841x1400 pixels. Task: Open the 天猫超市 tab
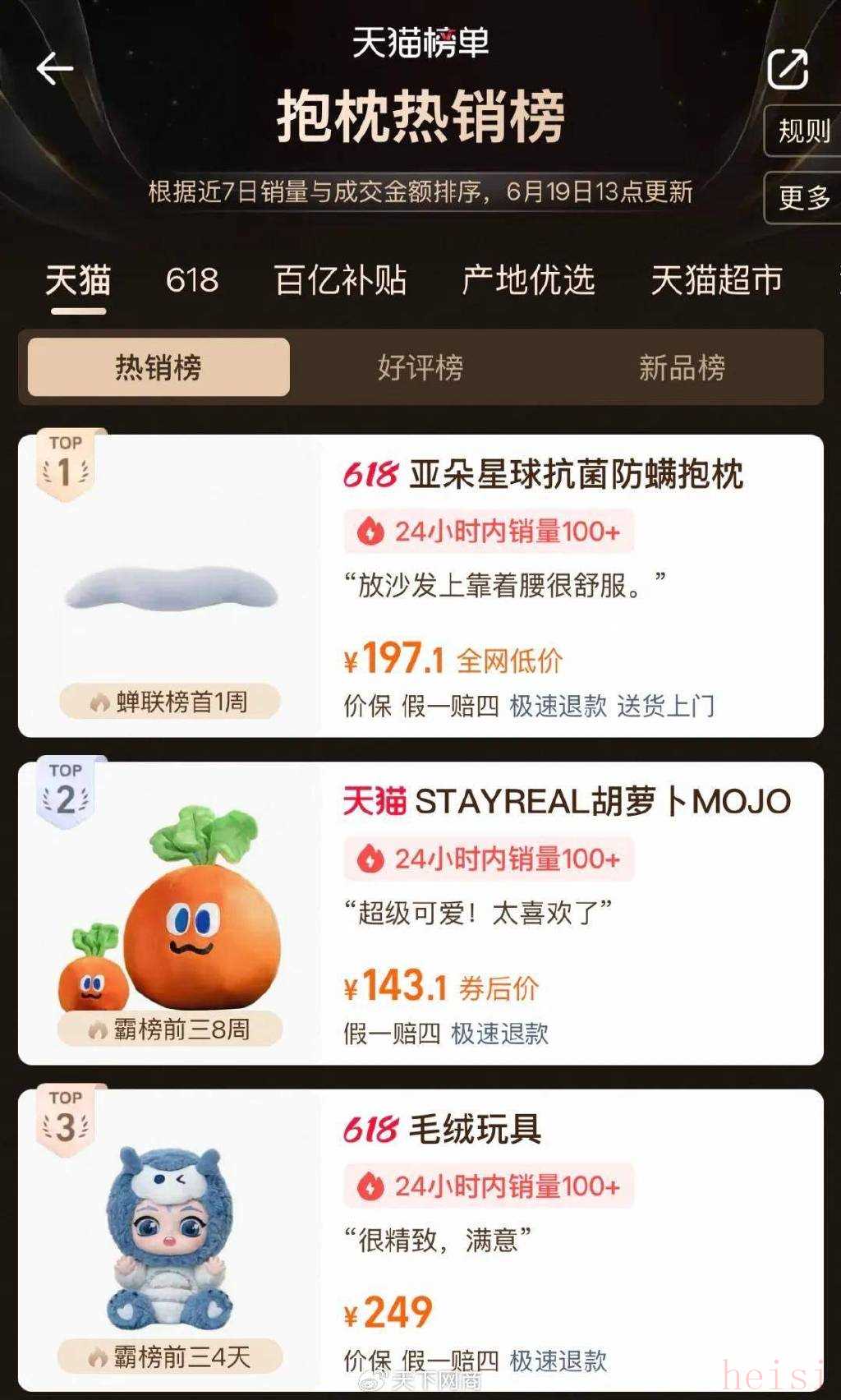click(x=716, y=280)
